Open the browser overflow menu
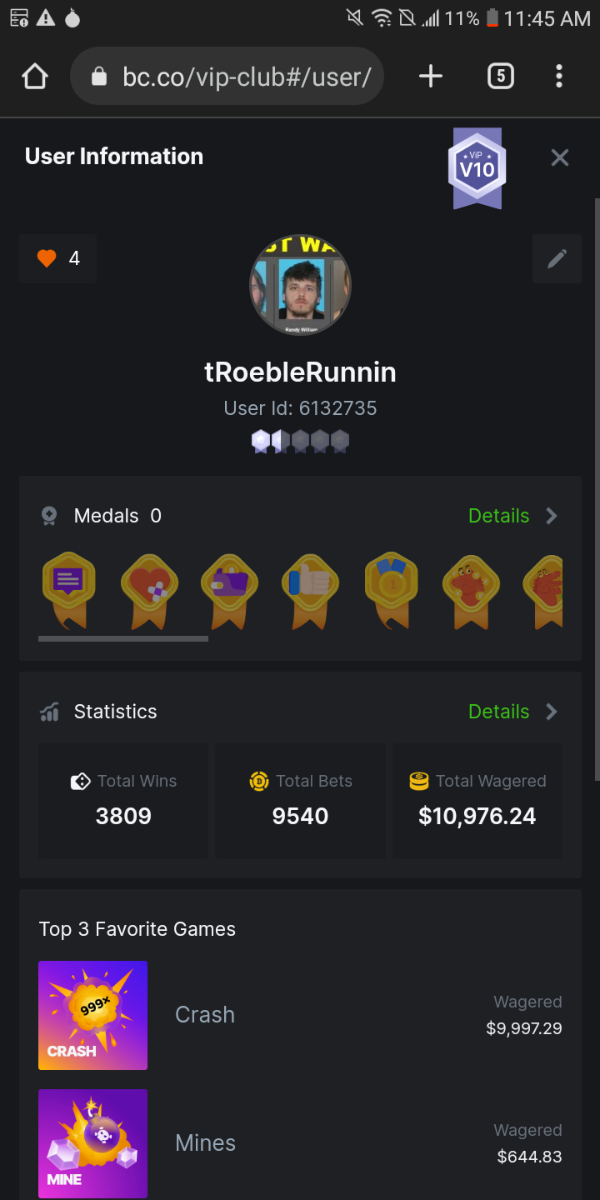Screen dimensions: 600x1200 click(x=559, y=76)
